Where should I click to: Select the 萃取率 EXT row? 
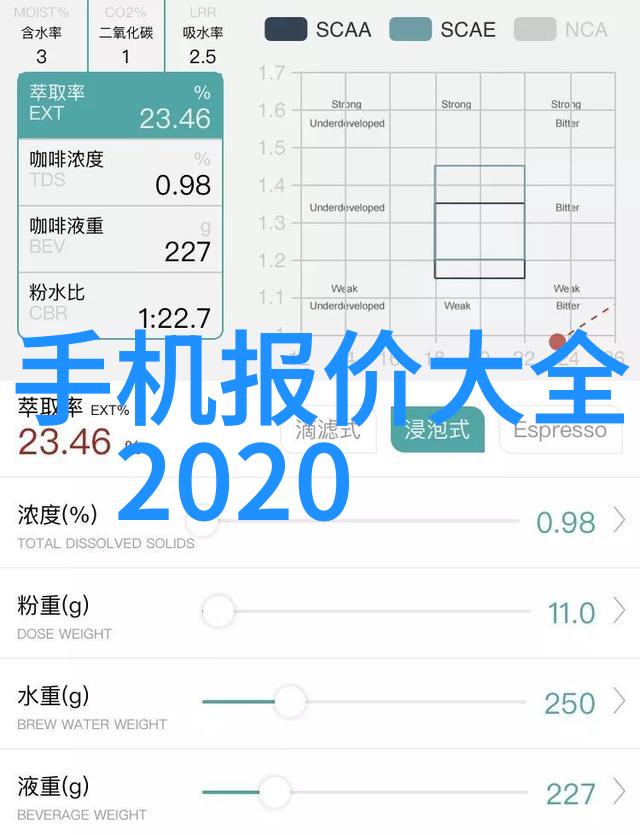click(120, 105)
